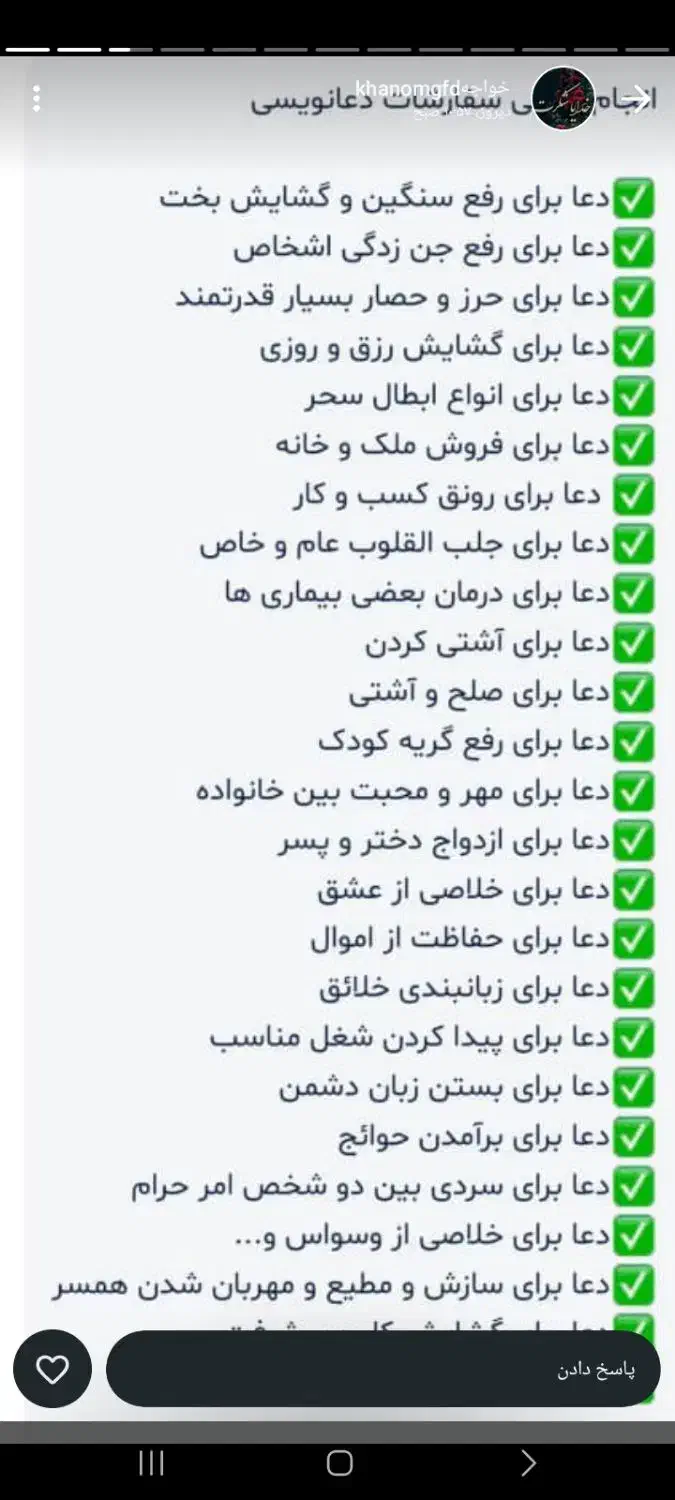This screenshot has width=675, height=1500.
Task: Tap the back arrow to exit story
Action: point(638,98)
